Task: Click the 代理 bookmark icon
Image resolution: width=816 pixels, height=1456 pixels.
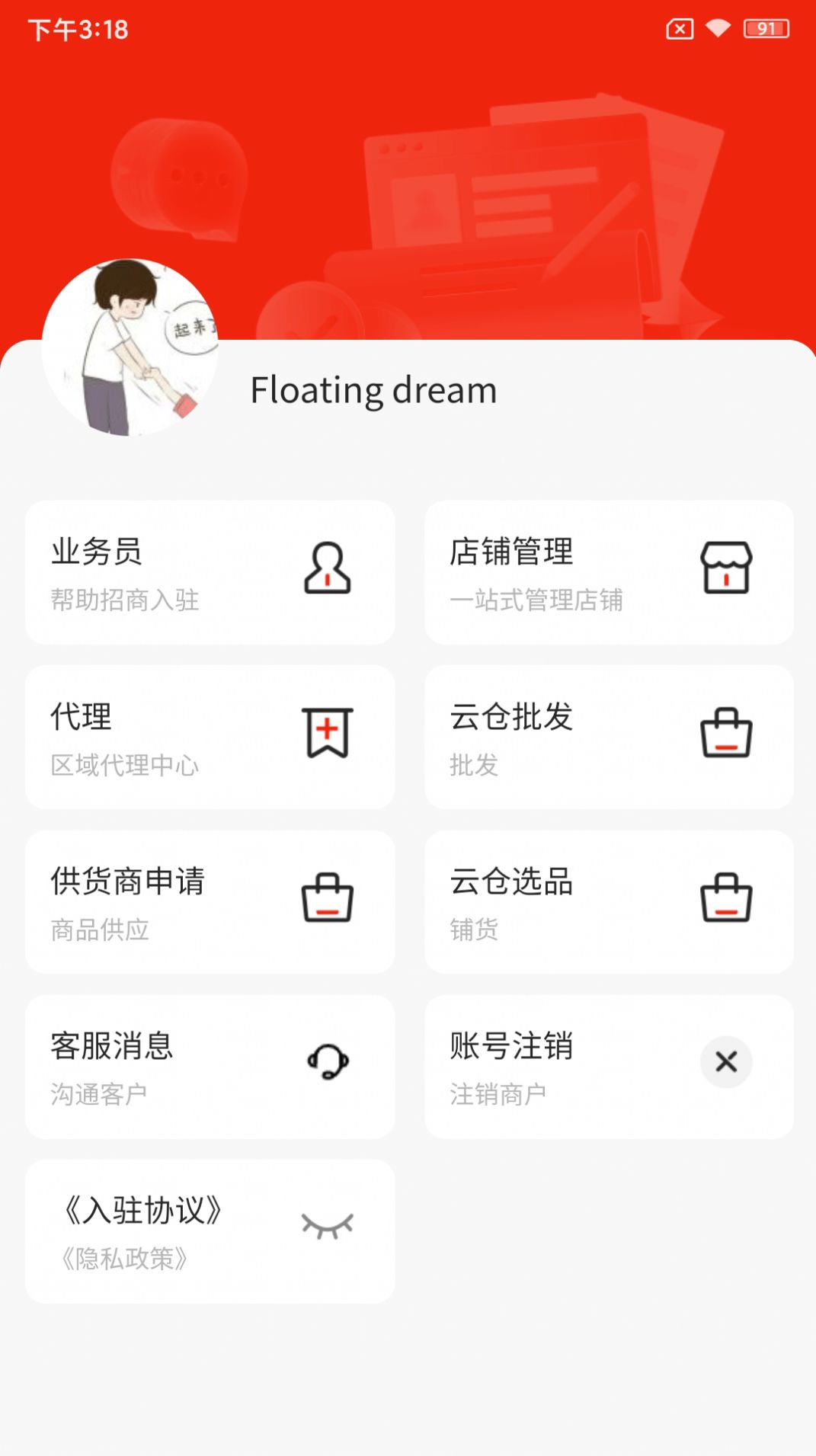Action: (x=326, y=735)
